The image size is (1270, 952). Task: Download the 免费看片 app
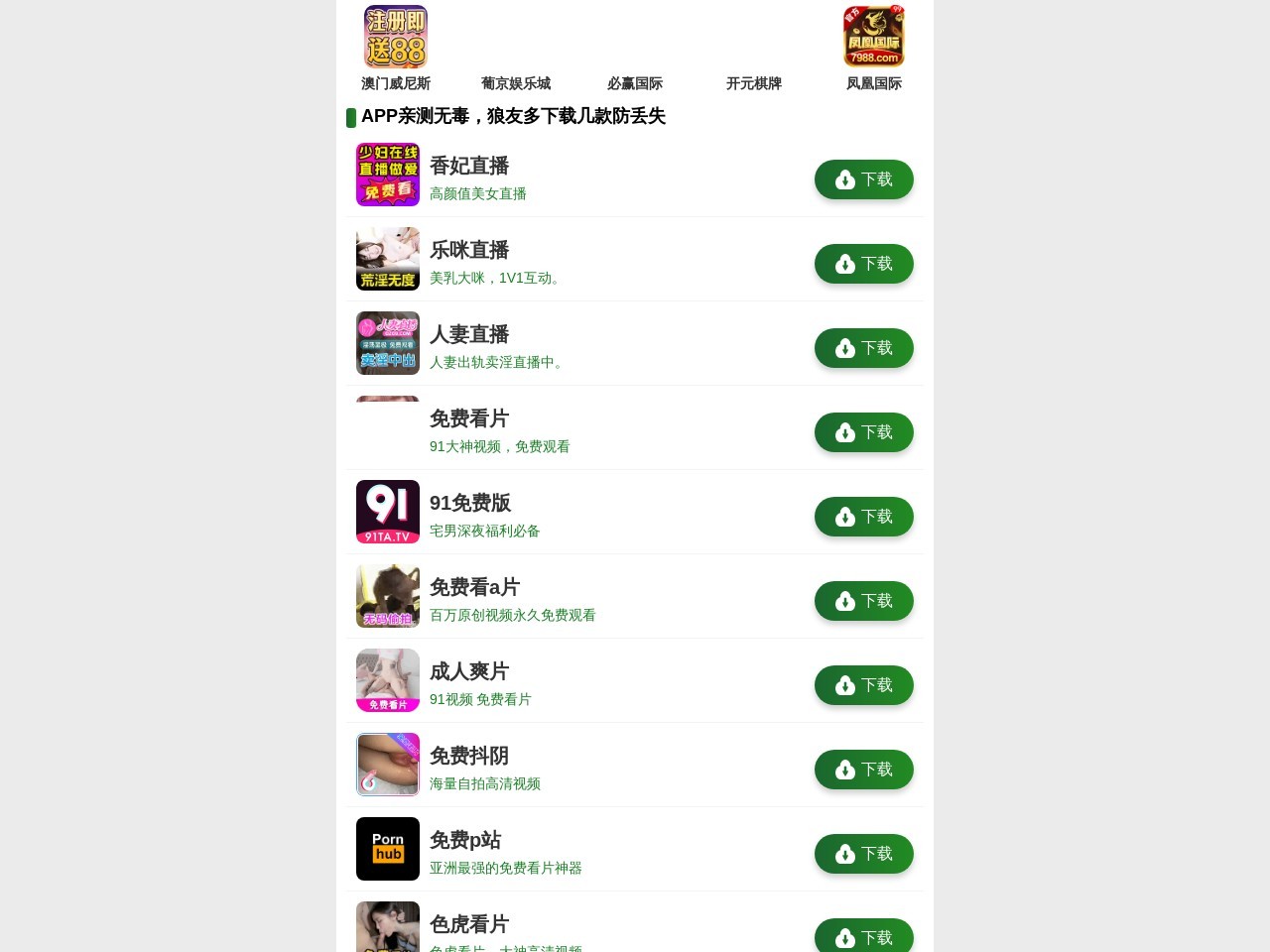(x=863, y=432)
